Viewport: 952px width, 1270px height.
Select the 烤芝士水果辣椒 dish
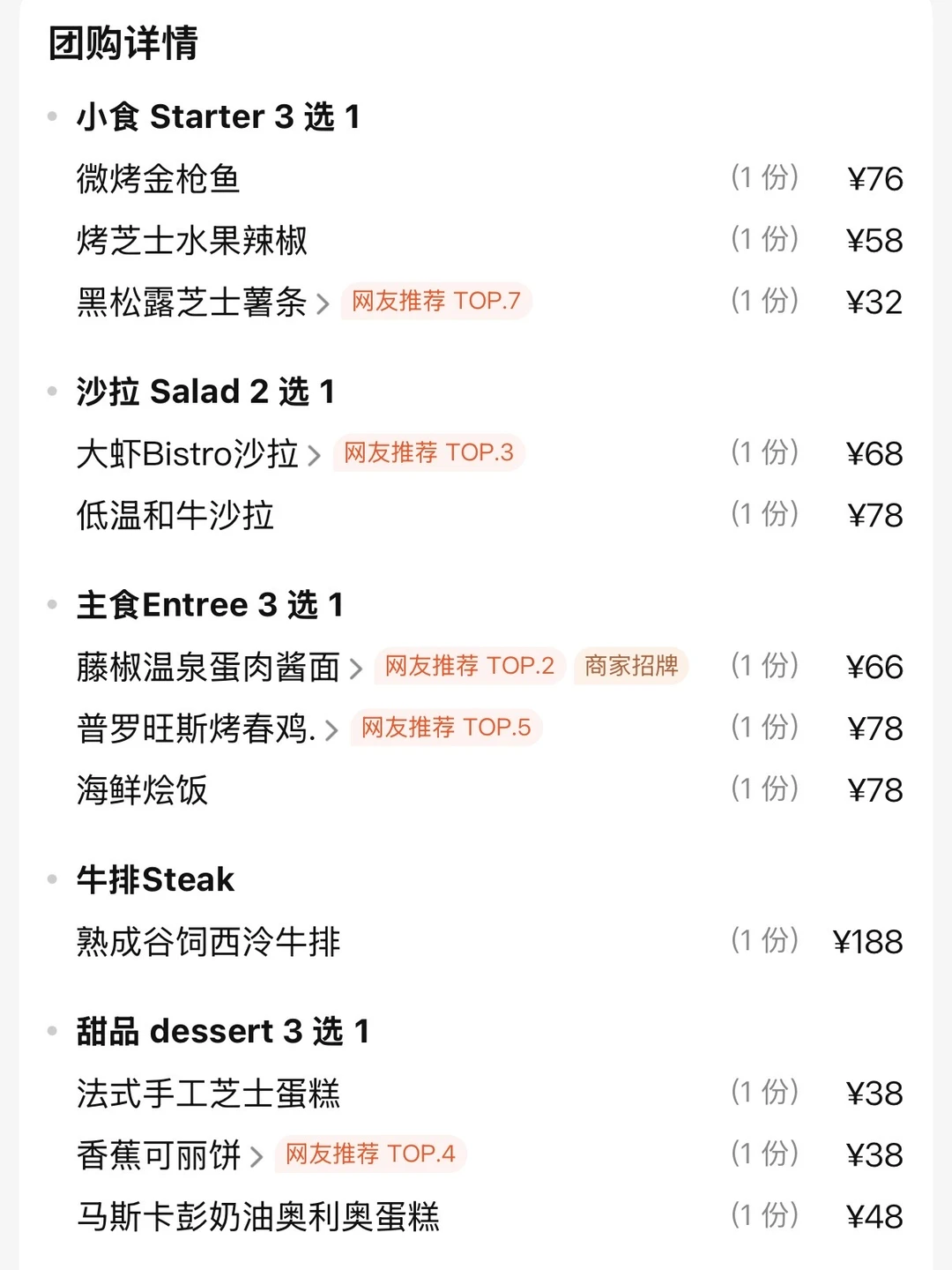click(x=190, y=240)
